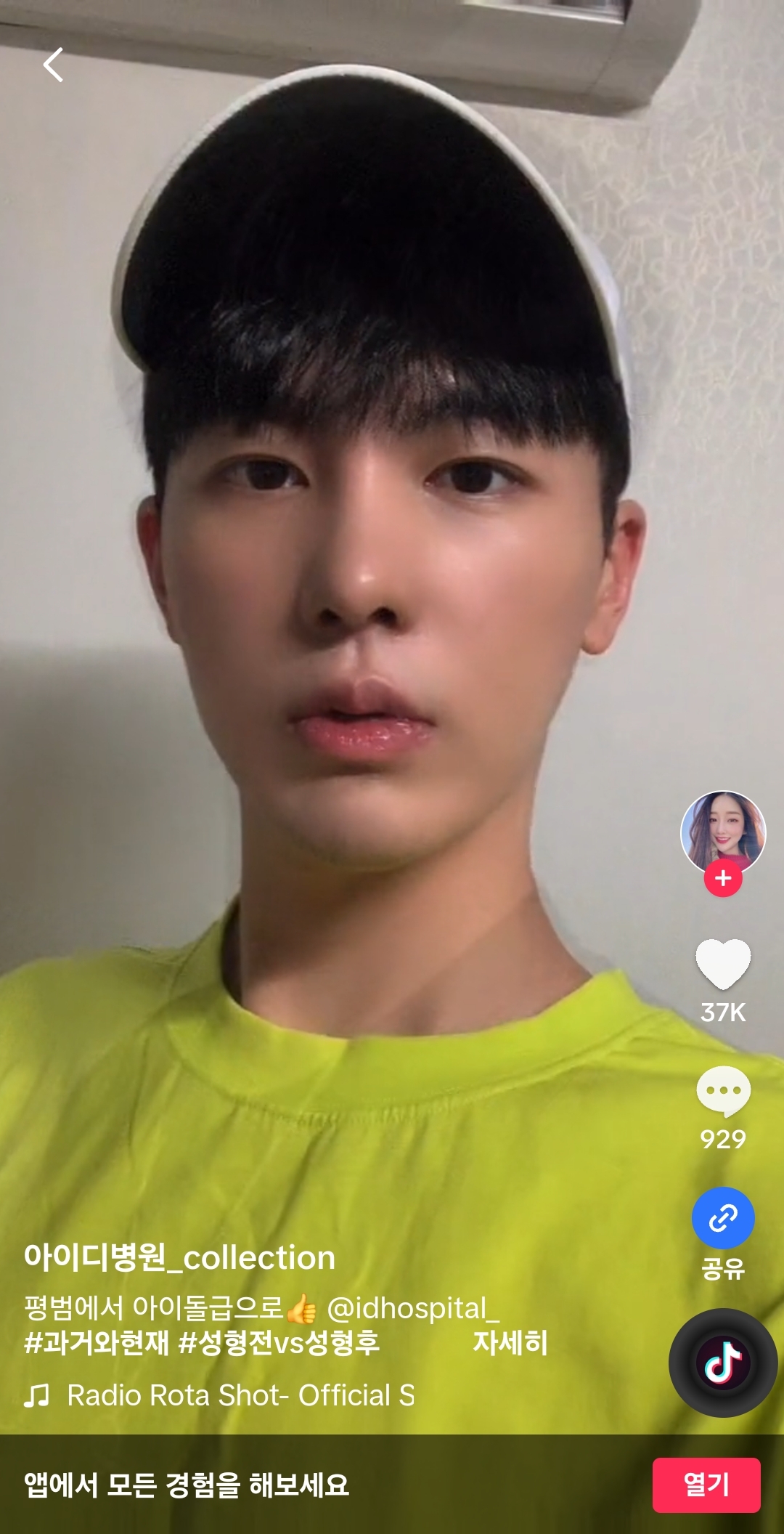784x1534 pixels.
Task: Open the spinning sound disc
Action: [x=723, y=1363]
